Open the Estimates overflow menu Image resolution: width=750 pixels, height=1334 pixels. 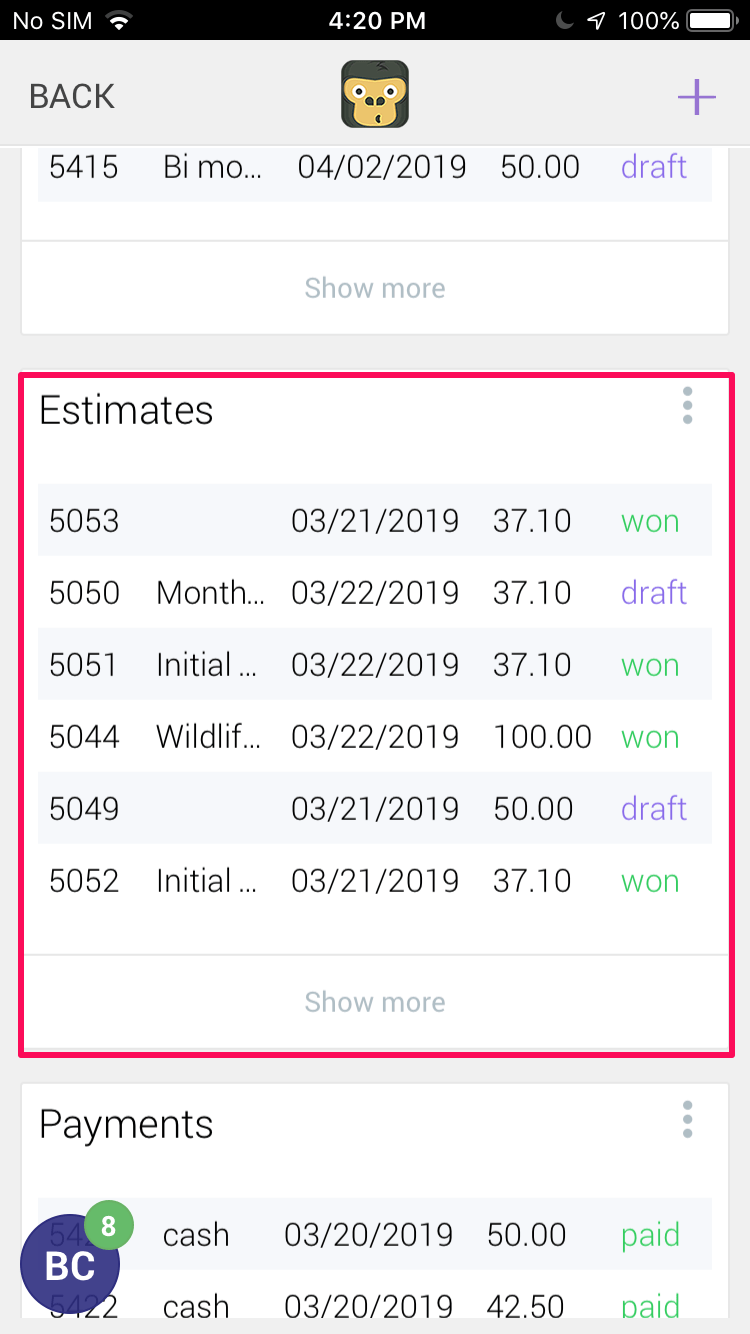[687, 406]
